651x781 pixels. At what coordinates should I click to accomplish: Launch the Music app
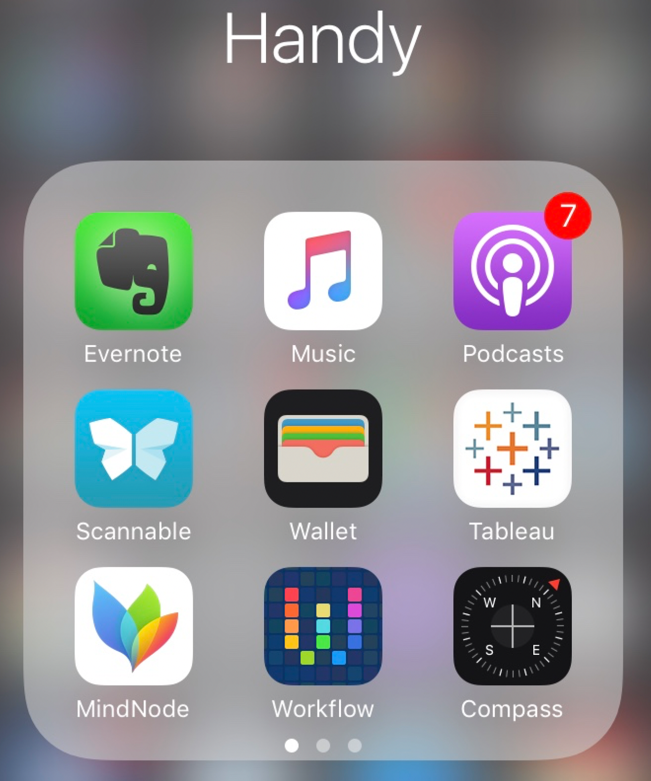click(x=323, y=271)
